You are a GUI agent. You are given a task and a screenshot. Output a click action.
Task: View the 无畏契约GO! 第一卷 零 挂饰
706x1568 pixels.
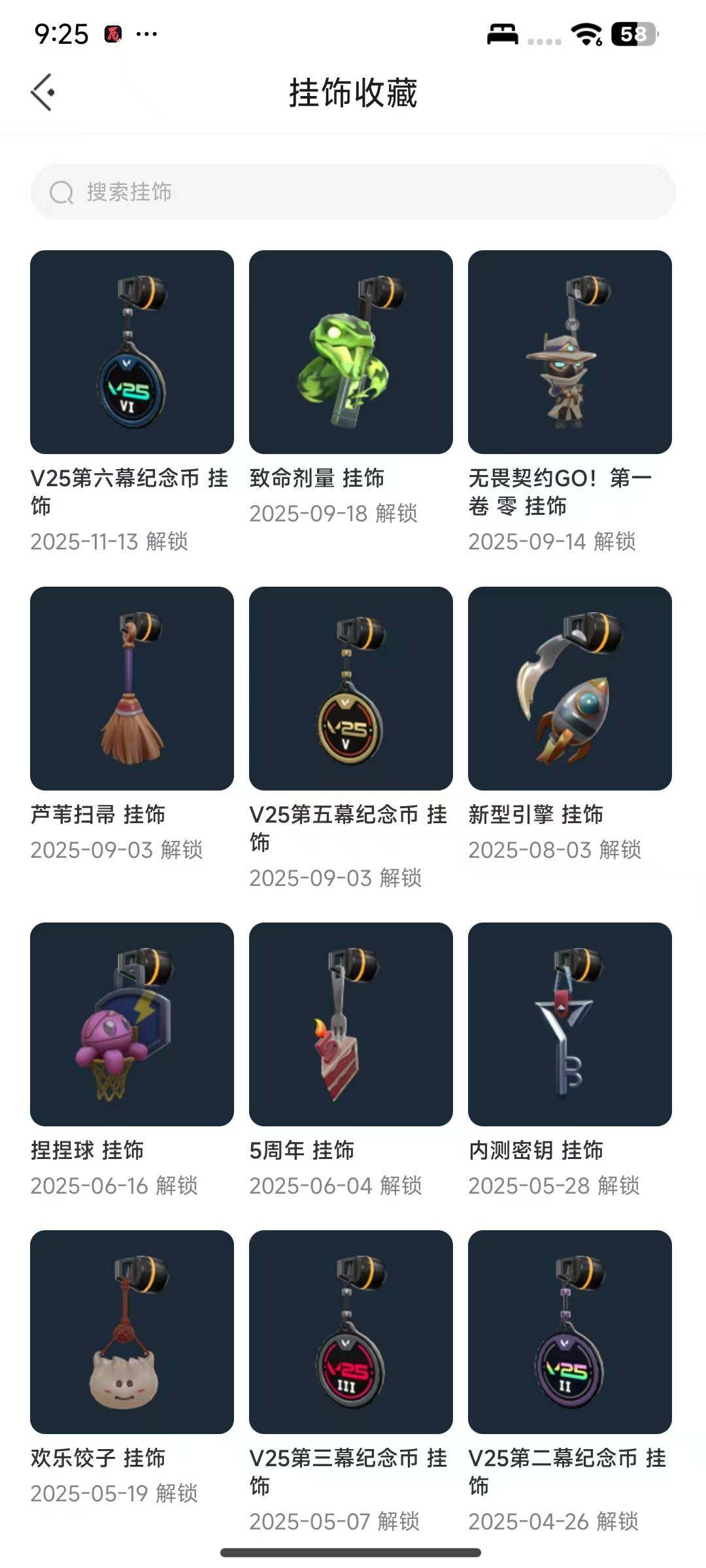pyautogui.click(x=570, y=352)
